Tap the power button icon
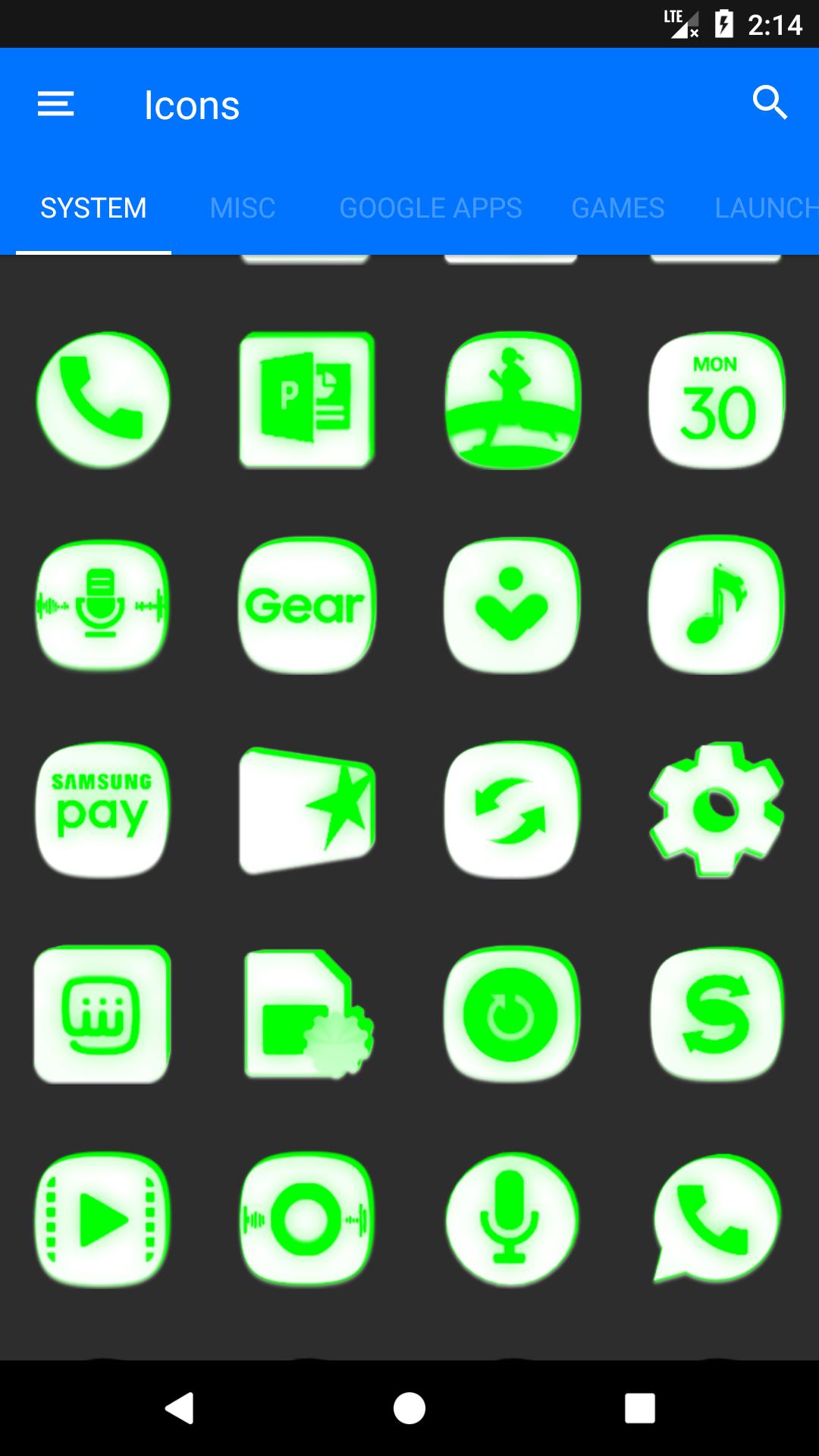 point(512,1015)
